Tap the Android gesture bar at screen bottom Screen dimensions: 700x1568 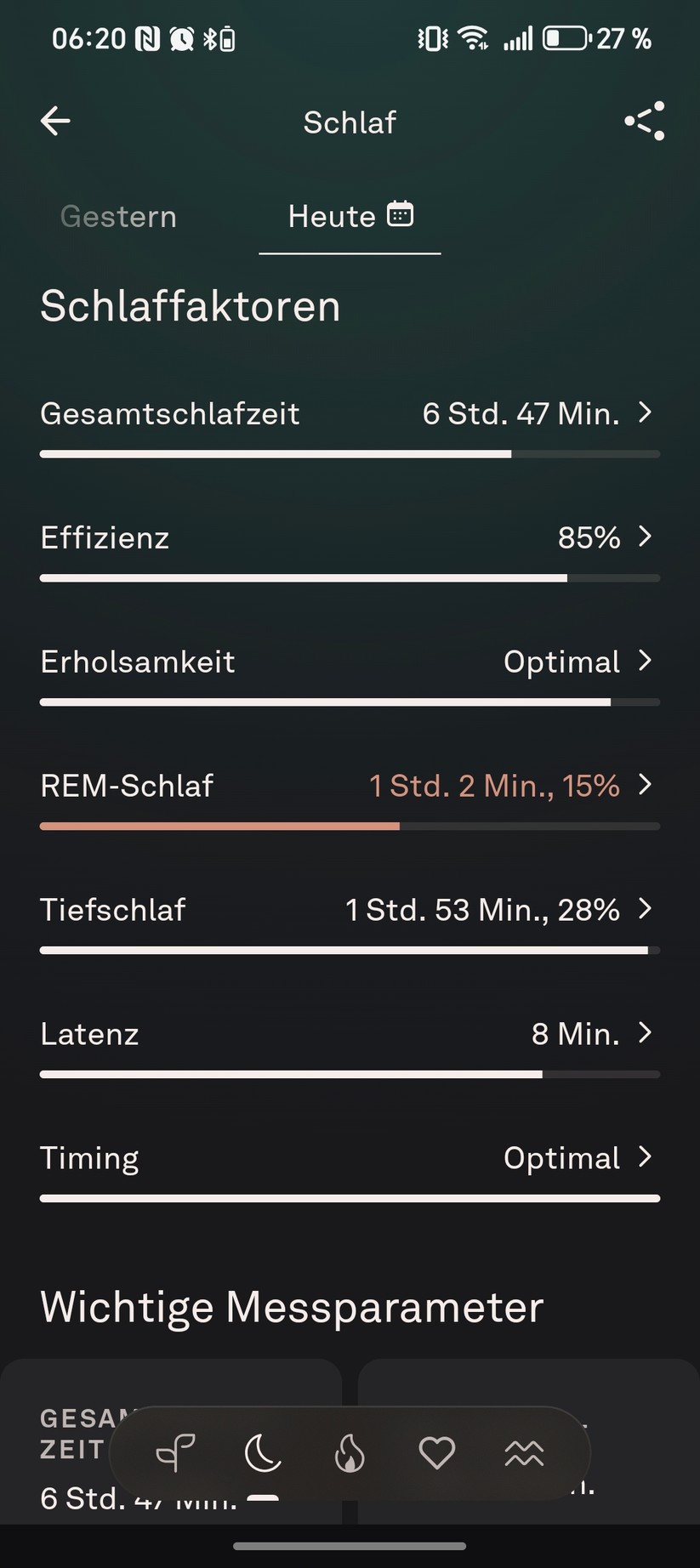tap(350, 1547)
